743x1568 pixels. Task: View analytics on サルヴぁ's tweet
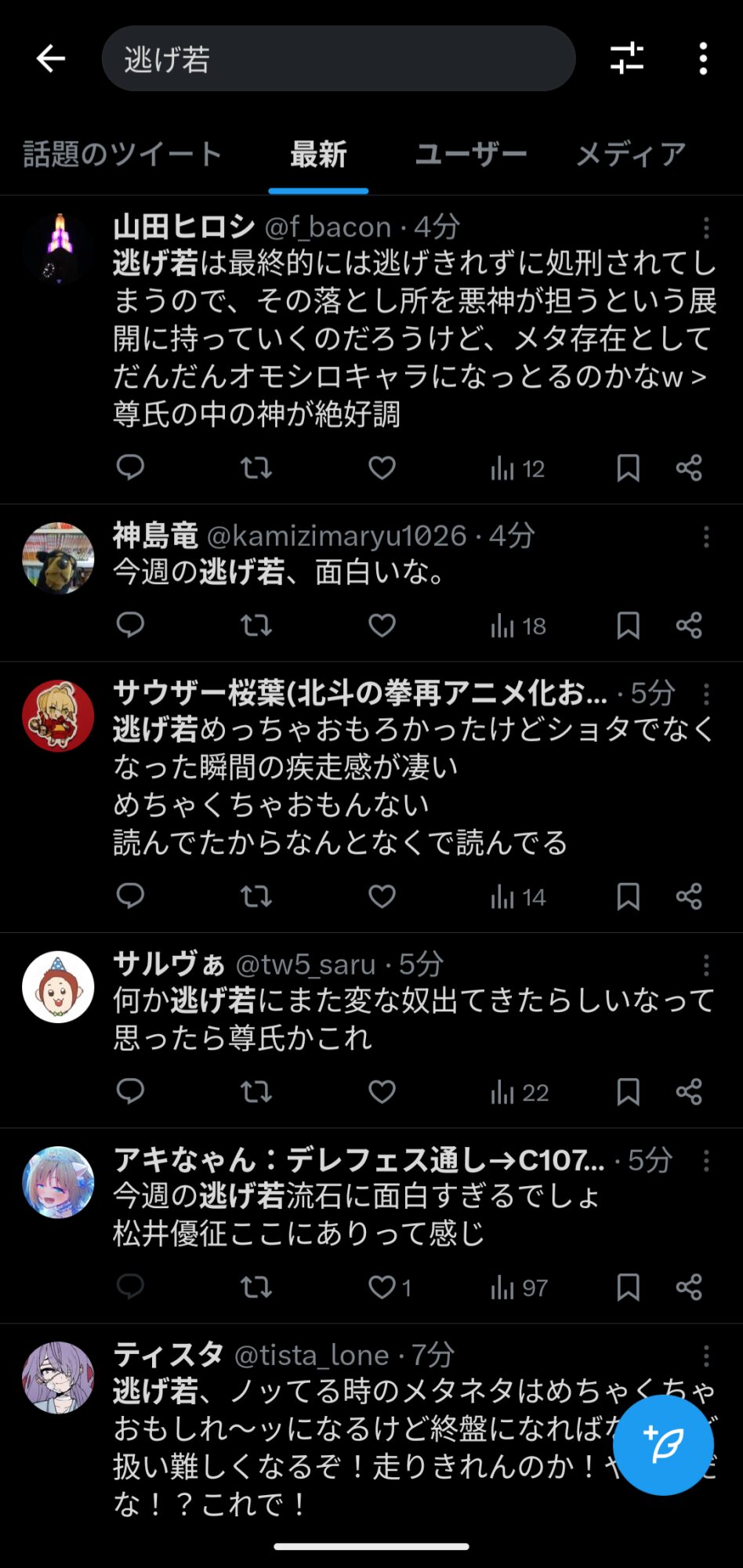coord(519,1092)
